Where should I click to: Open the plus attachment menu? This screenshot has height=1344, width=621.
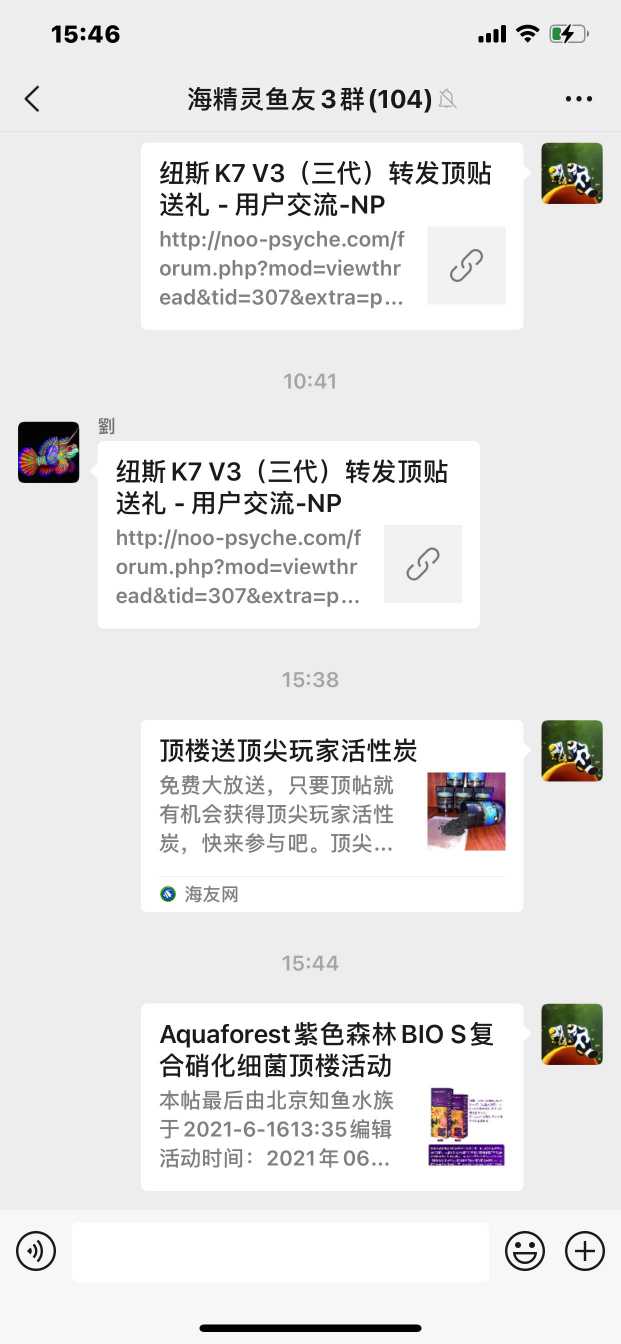tap(585, 1251)
